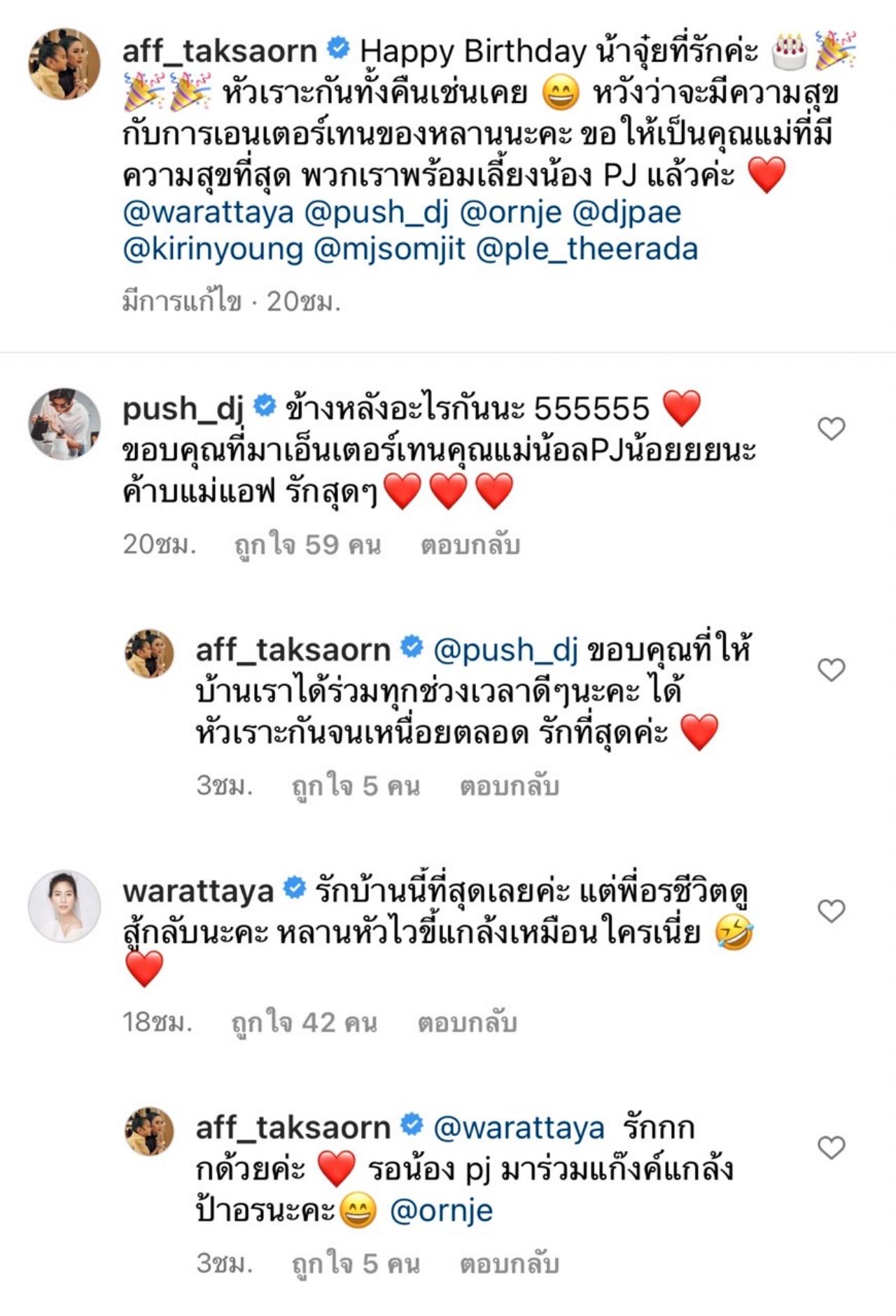The height and width of the screenshot is (1316, 896).
Task: Open @ornje mention in last reply
Action: [x=441, y=1210]
